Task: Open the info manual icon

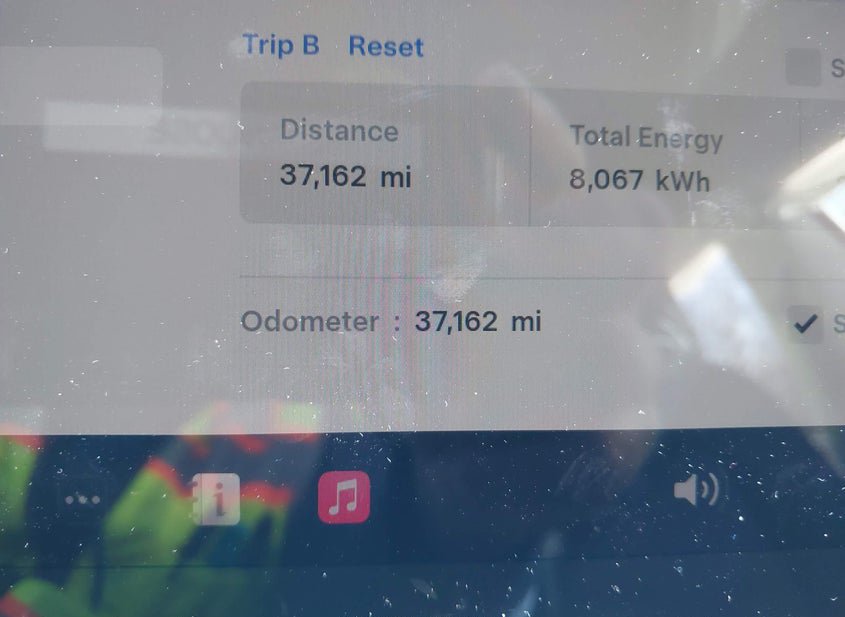Action: (x=218, y=498)
